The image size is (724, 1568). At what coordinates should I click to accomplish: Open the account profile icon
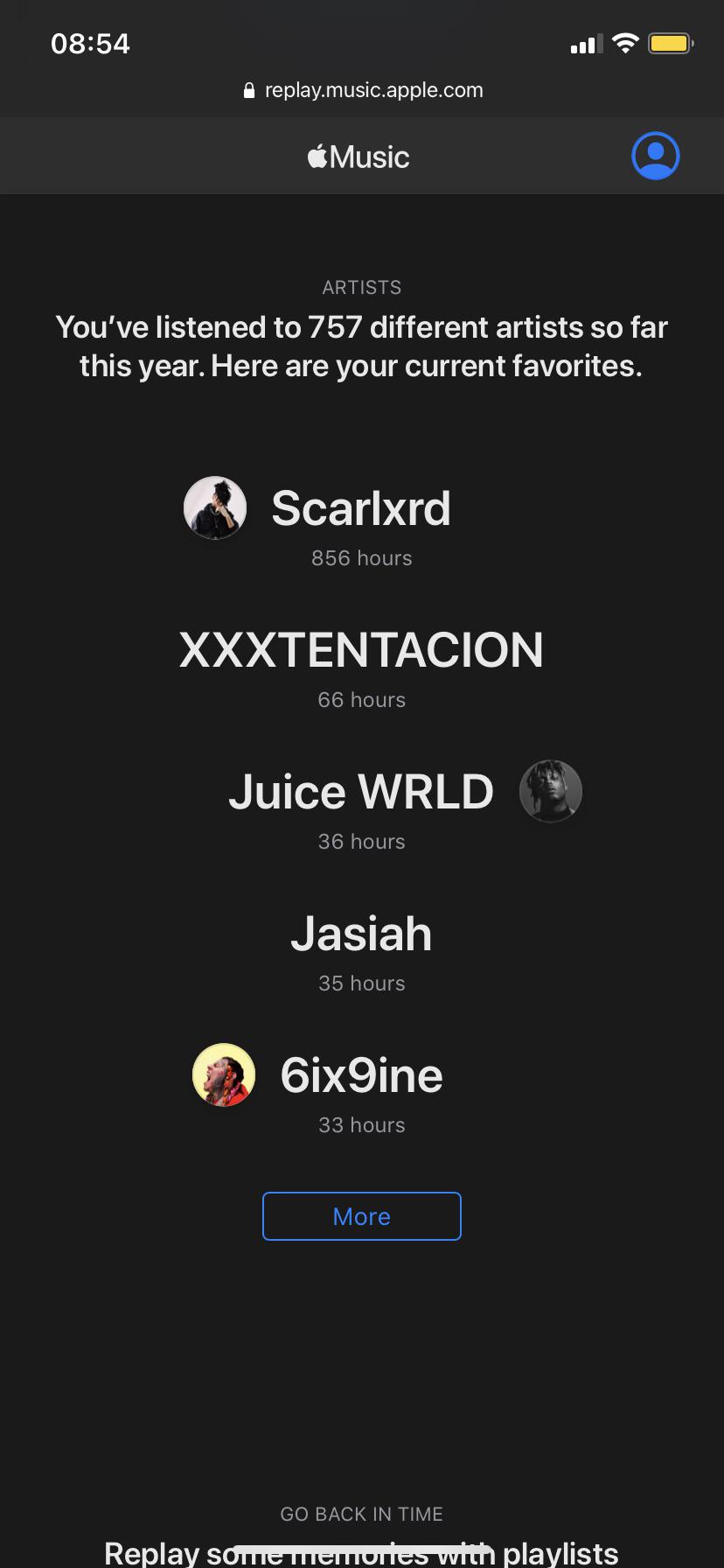point(655,156)
